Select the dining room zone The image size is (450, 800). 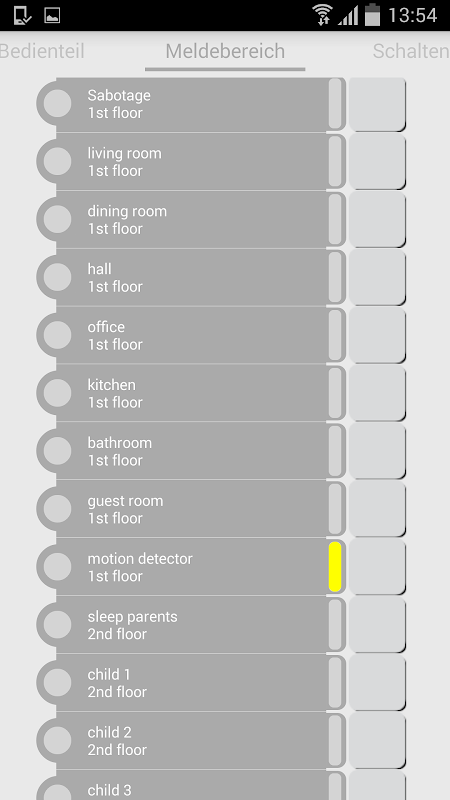(x=191, y=219)
